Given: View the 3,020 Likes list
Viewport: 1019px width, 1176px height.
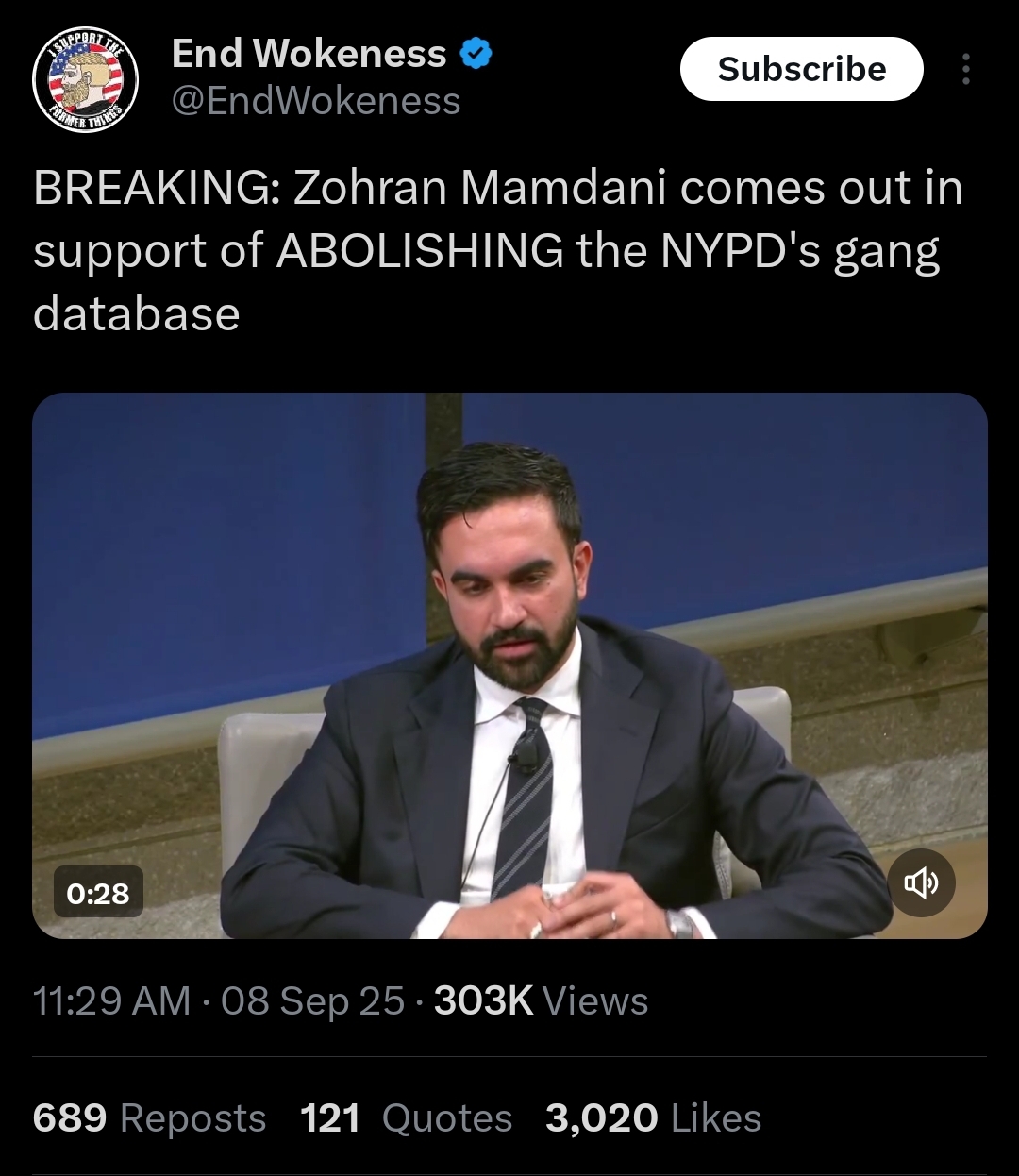Looking at the screenshot, I should 653,1118.
